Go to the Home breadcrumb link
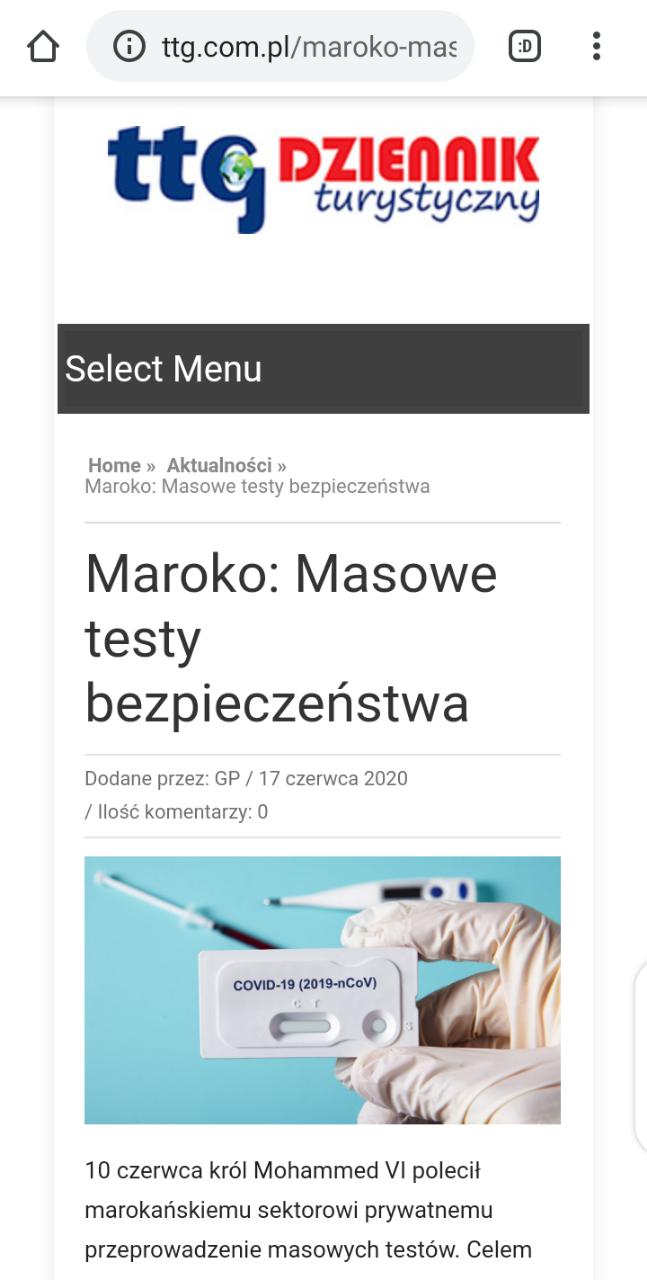 click(114, 465)
